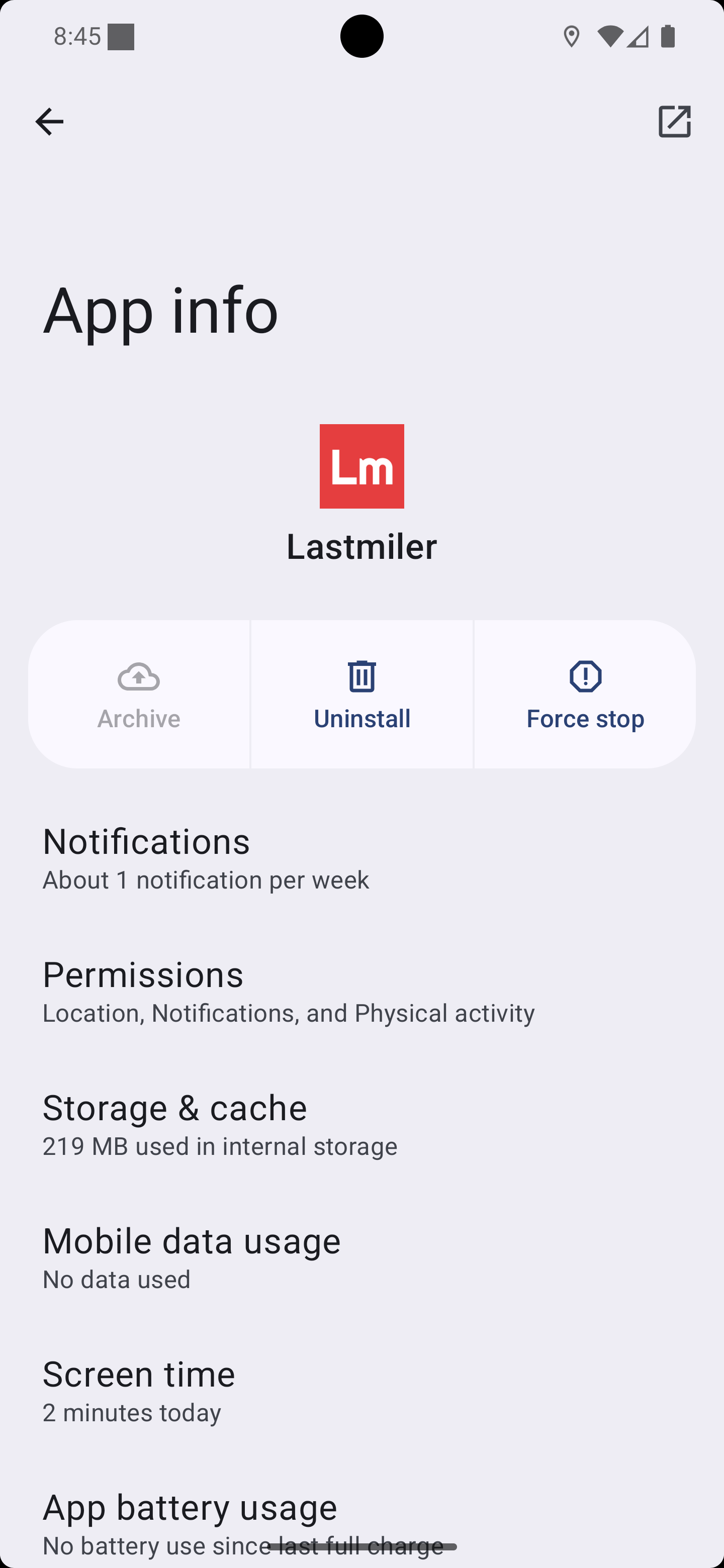
Task: Force stop the Lastmiler app
Action: pyautogui.click(x=585, y=694)
